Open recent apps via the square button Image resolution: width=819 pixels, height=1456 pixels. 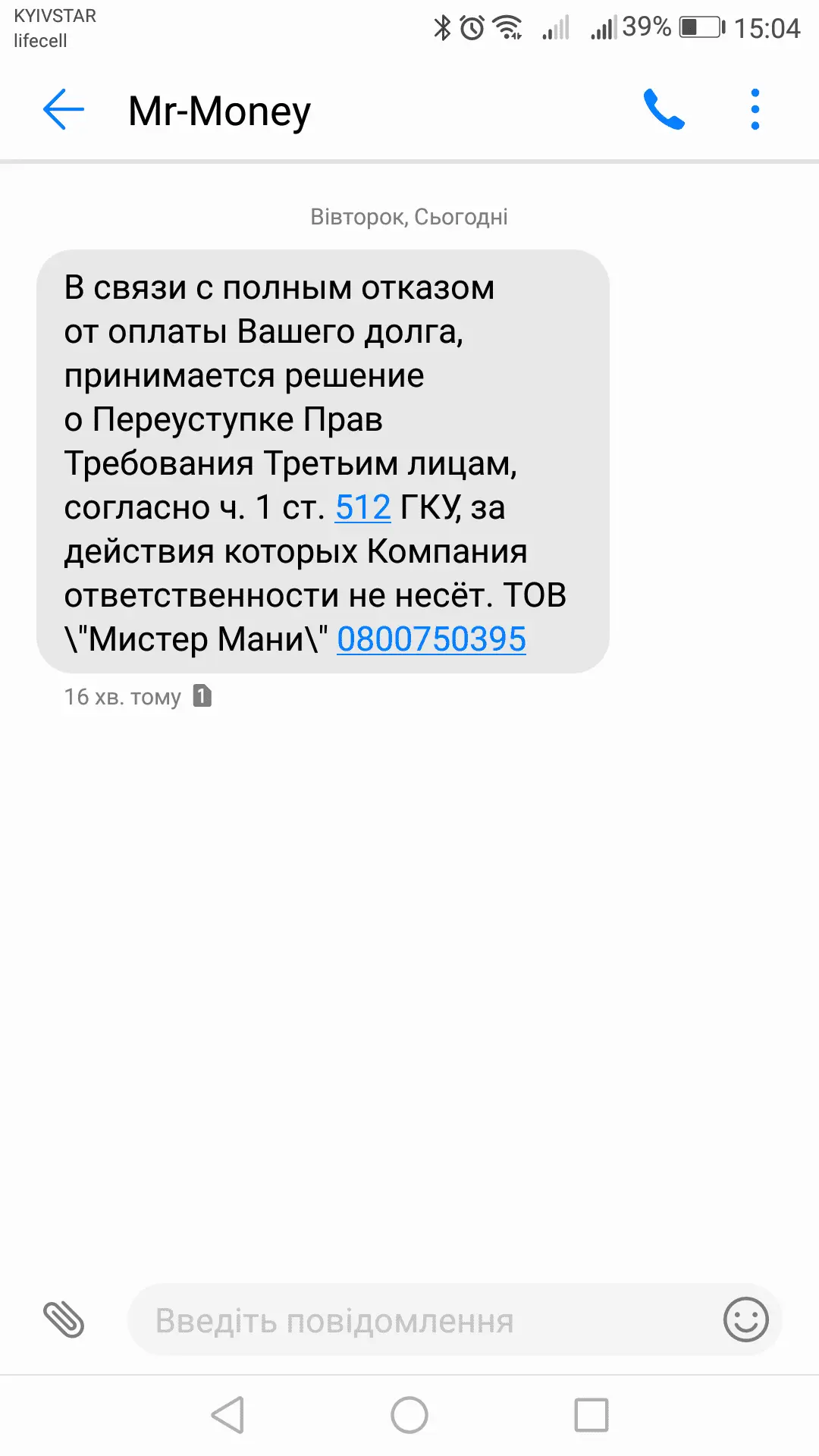pos(591,1415)
